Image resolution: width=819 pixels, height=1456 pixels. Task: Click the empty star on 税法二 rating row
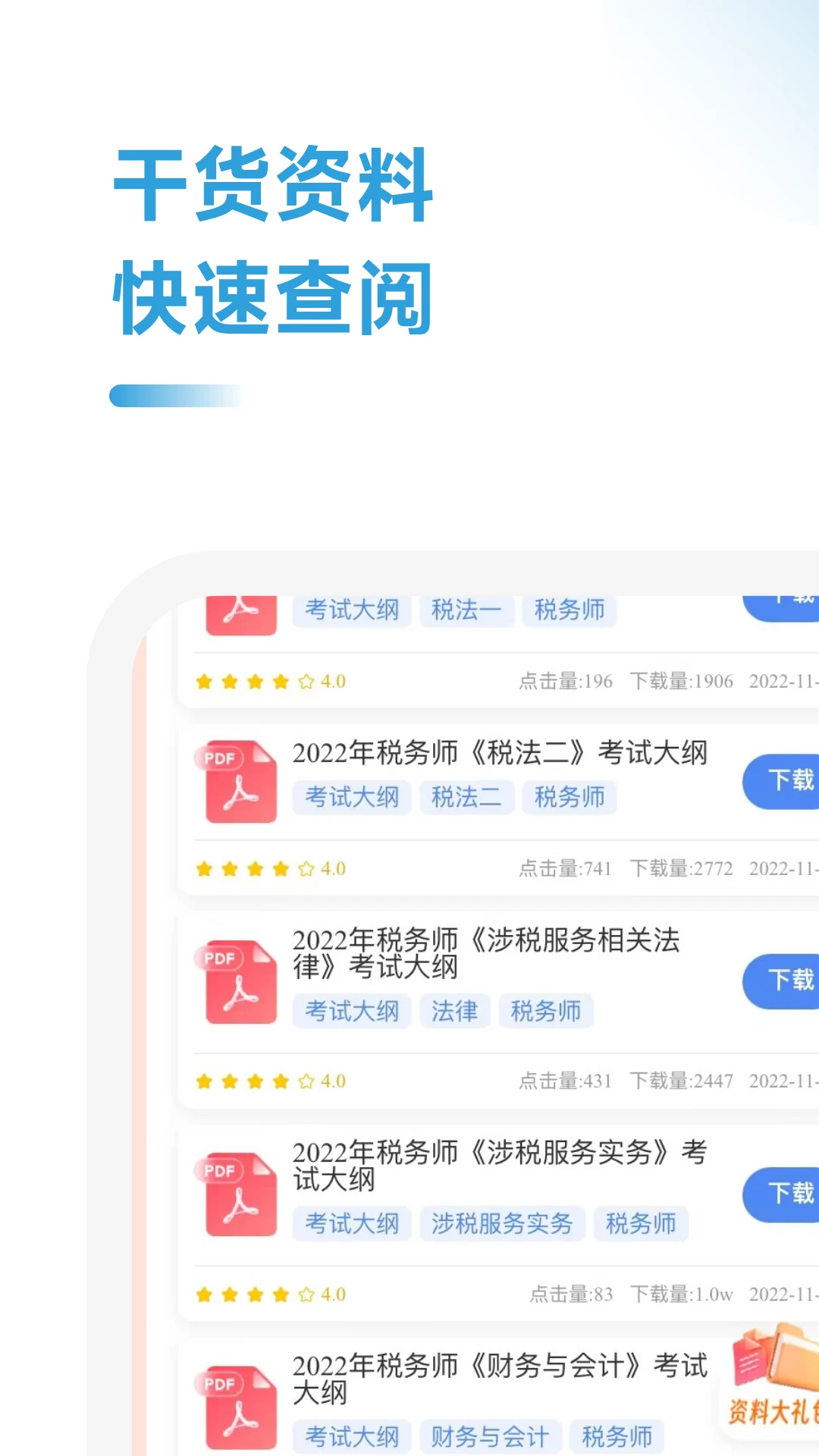pos(306,869)
